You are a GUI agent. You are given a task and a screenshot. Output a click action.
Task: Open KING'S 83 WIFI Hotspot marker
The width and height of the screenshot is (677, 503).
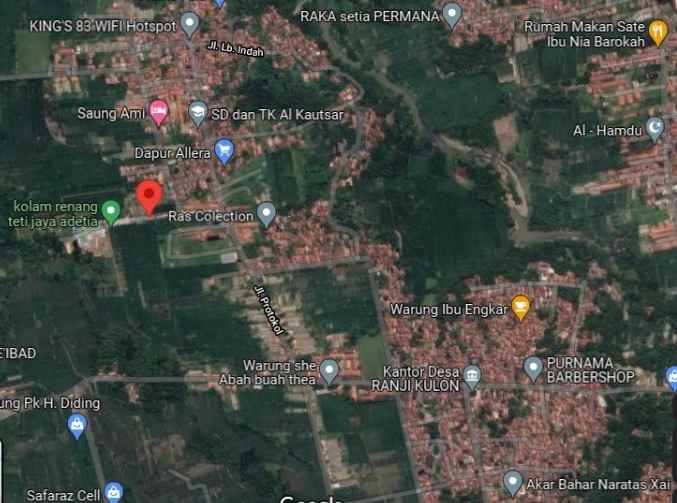coord(190,25)
